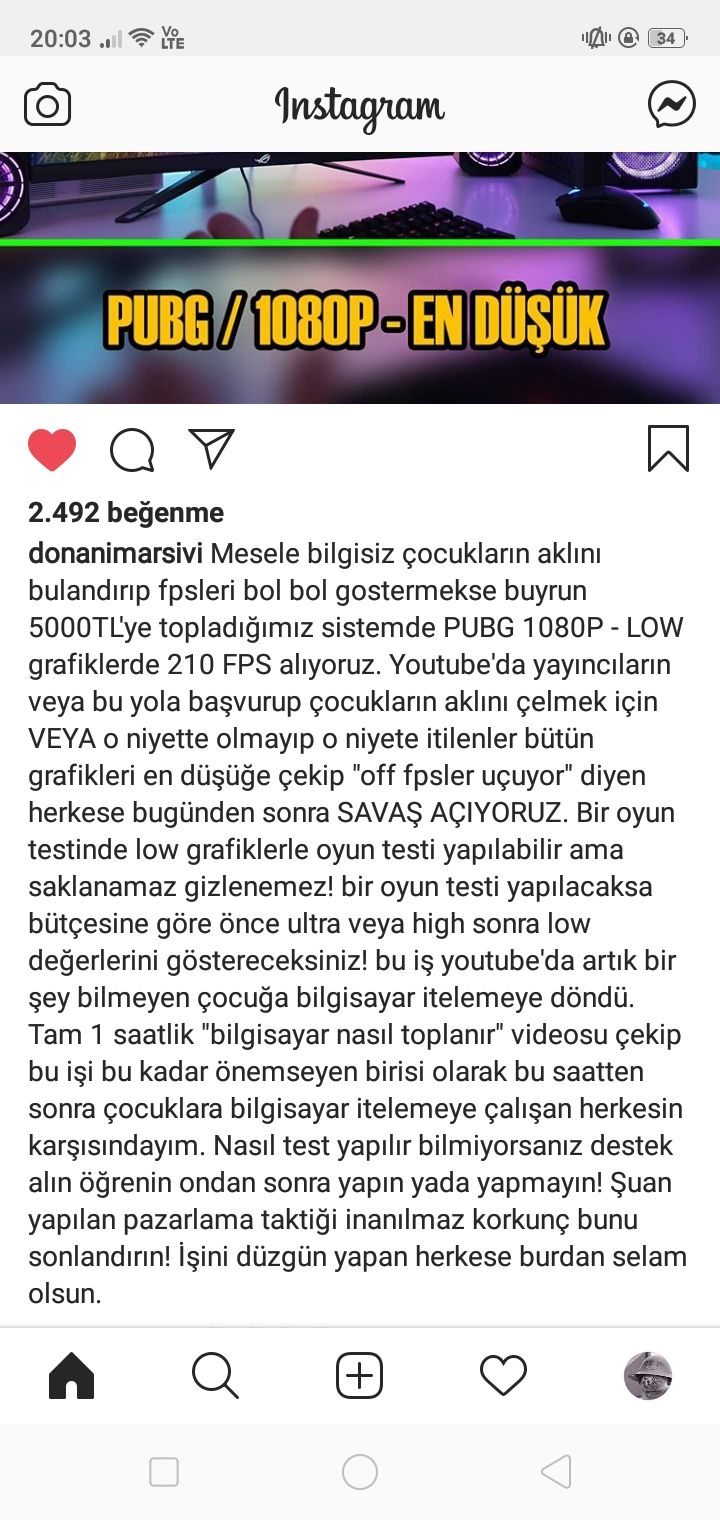View the 2.492 beğenme likes list

126,513
